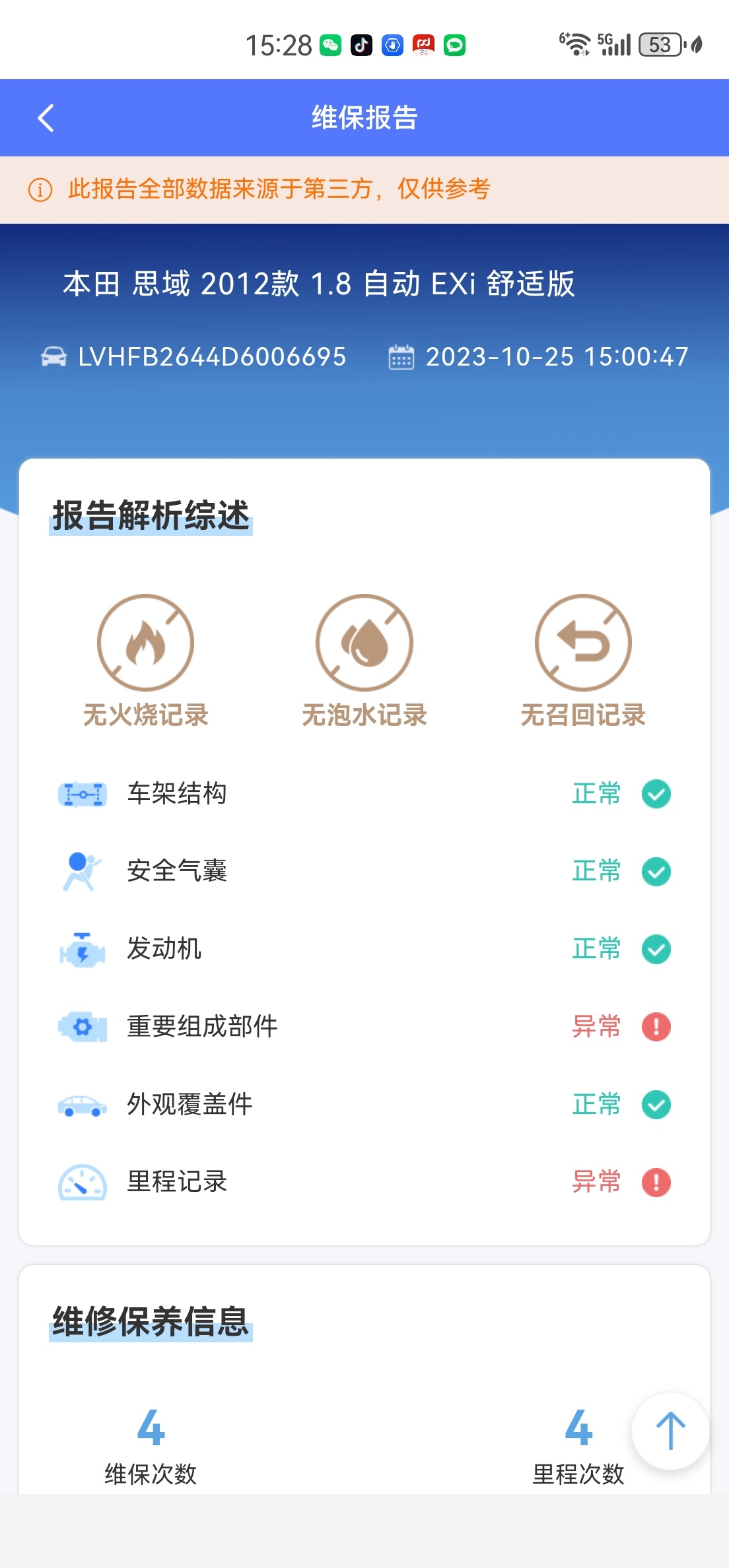Go back from the 维保报告 page
Screen dimensions: 729x1568
46,119
